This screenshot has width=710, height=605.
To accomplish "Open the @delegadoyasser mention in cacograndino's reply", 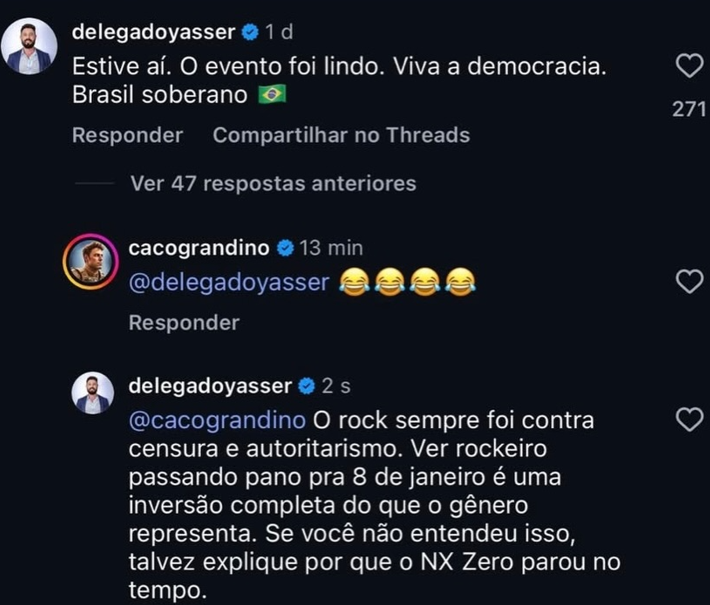I will click(229, 283).
